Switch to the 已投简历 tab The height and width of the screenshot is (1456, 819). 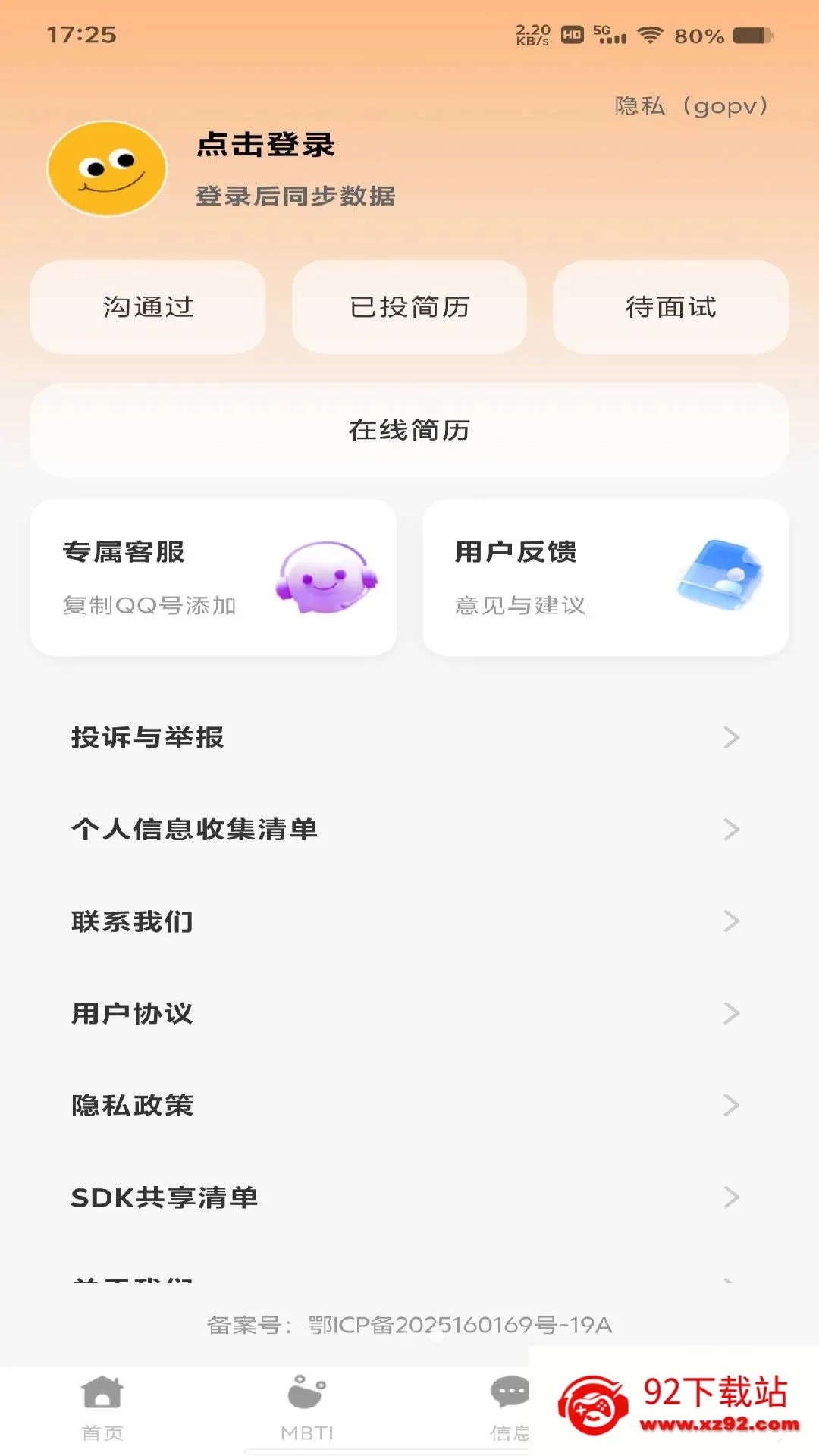409,306
